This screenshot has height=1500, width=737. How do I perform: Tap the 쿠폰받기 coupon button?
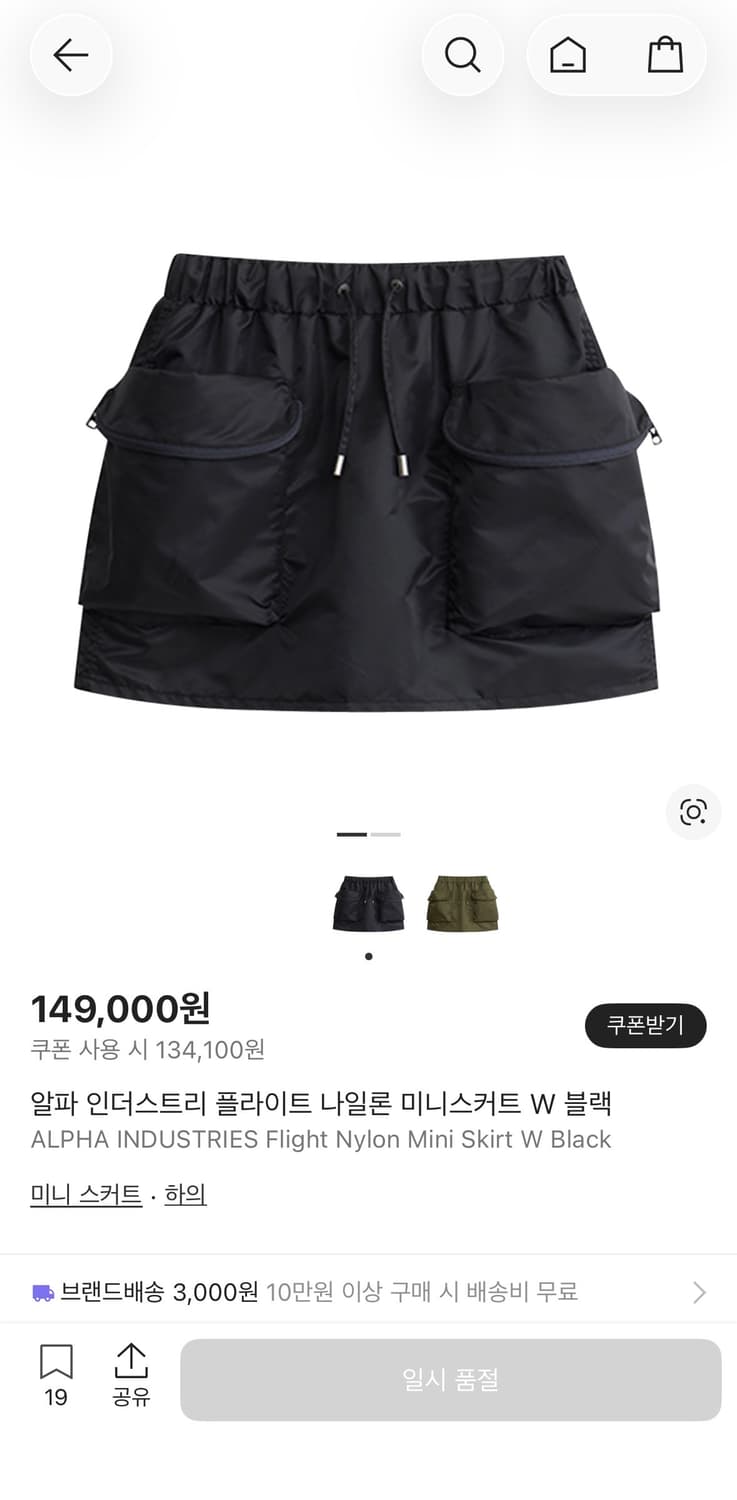click(x=645, y=1025)
